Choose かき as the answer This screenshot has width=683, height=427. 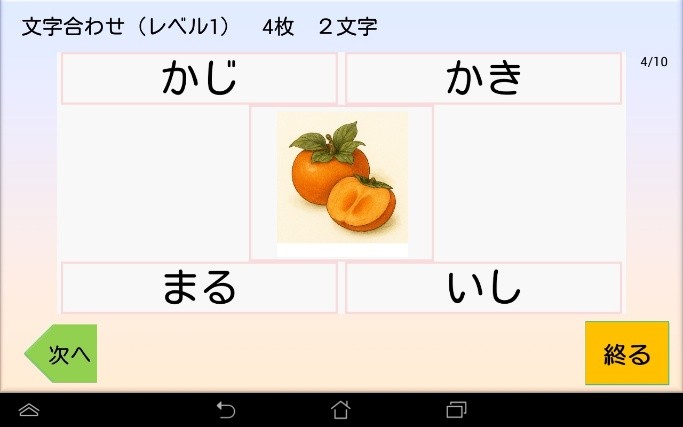pyautogui.click(x=483, y=78)
